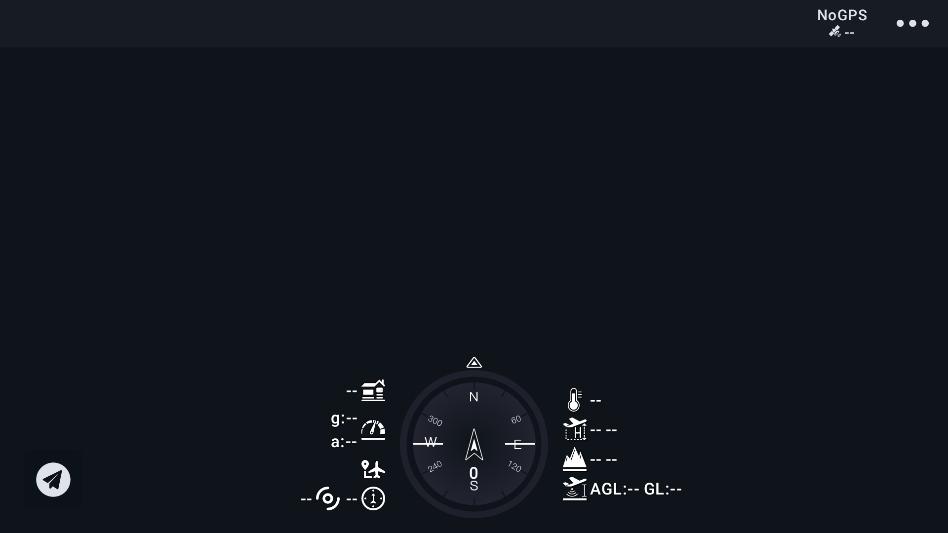
Task: Tap the compass widget
Action: click(x=474, y=444)
